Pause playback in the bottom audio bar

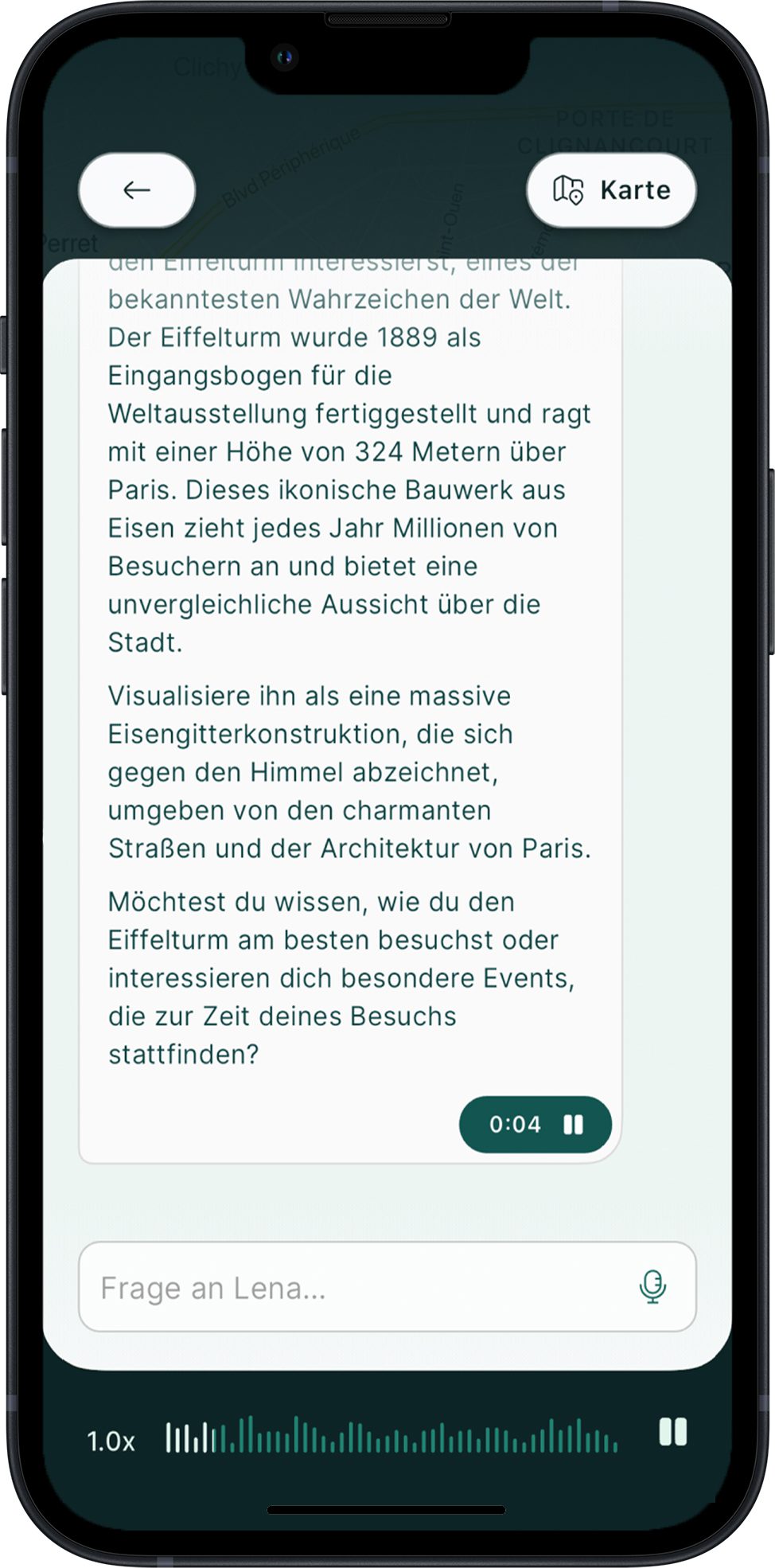672,1432
